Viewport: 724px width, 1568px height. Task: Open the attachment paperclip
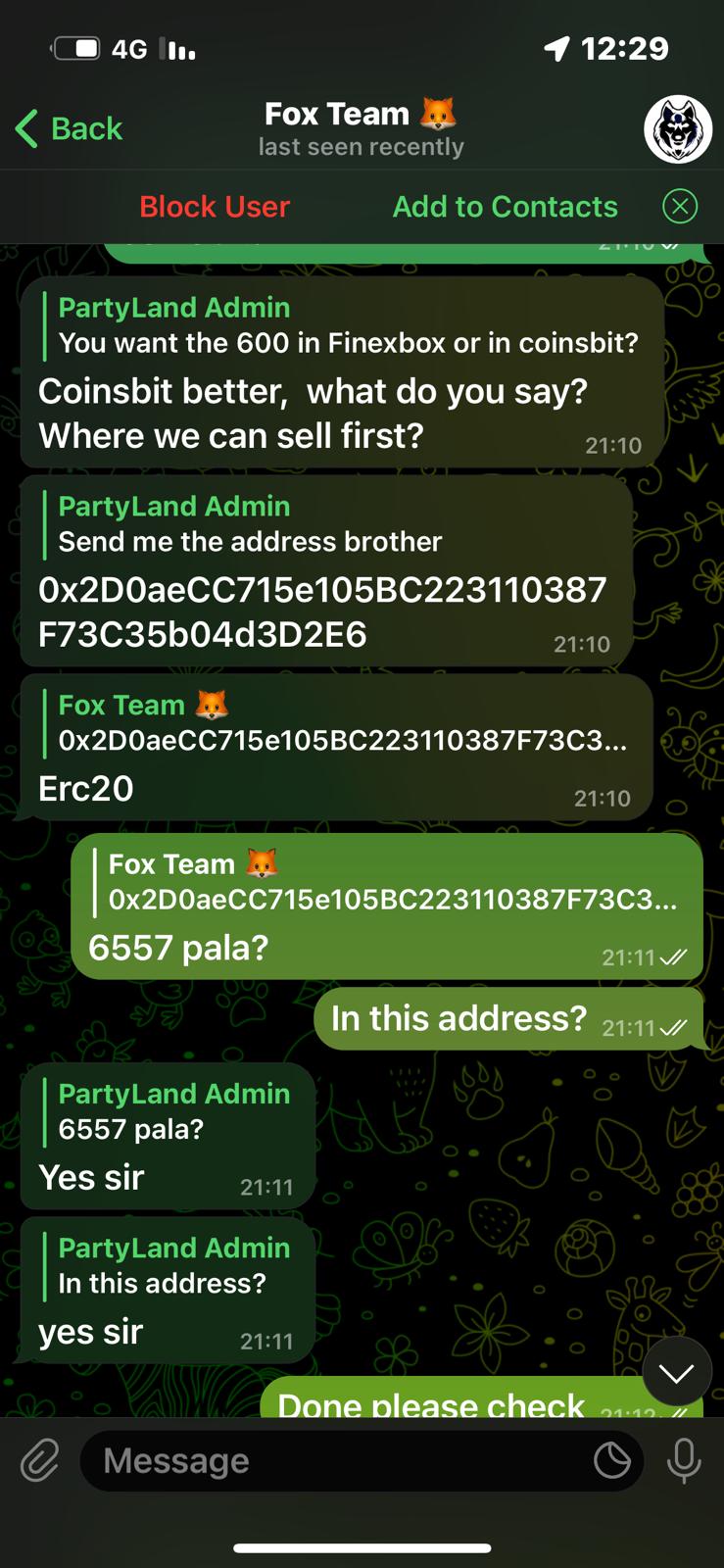pos(39,1461)
